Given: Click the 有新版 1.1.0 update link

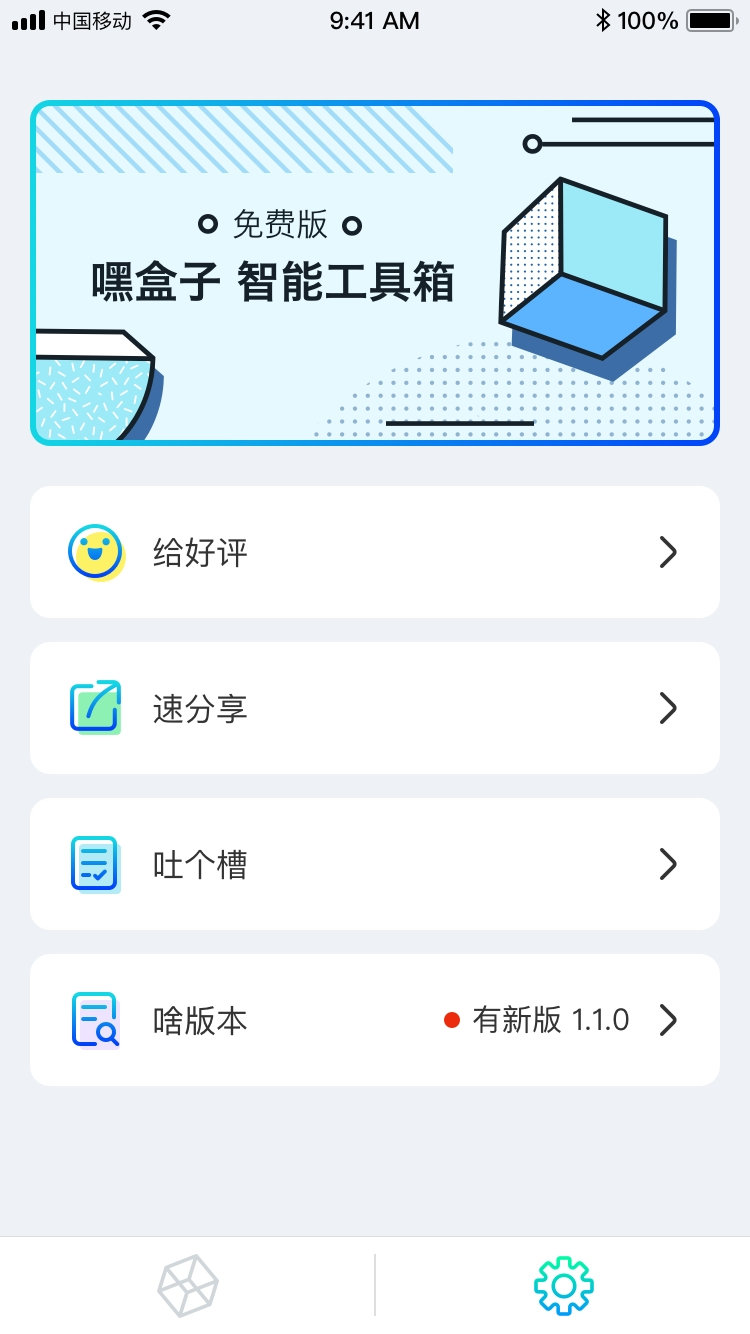Looking at the screenshot, I should coord(552,1020).
